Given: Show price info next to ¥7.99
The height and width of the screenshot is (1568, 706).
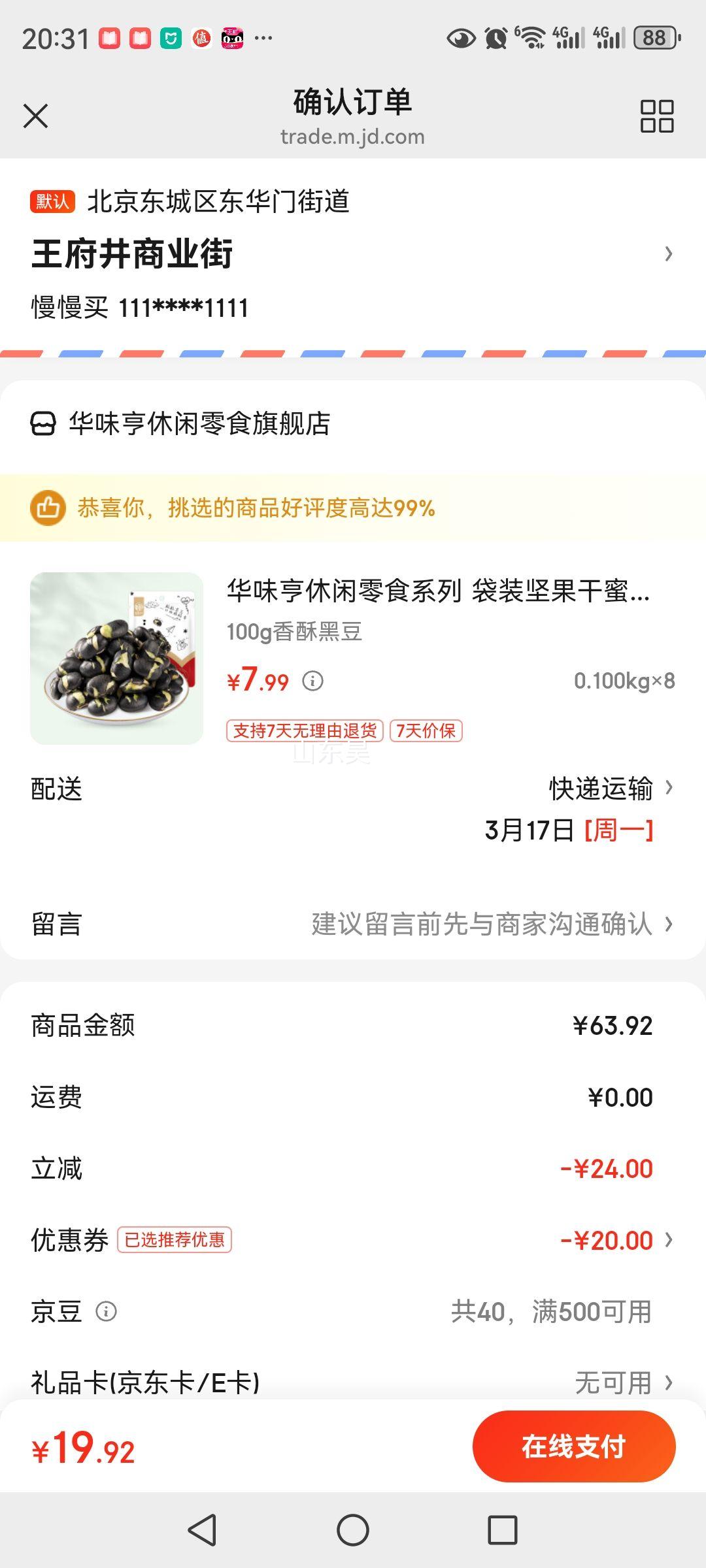Looking at the screenshot, I should [x=312, y=681].
